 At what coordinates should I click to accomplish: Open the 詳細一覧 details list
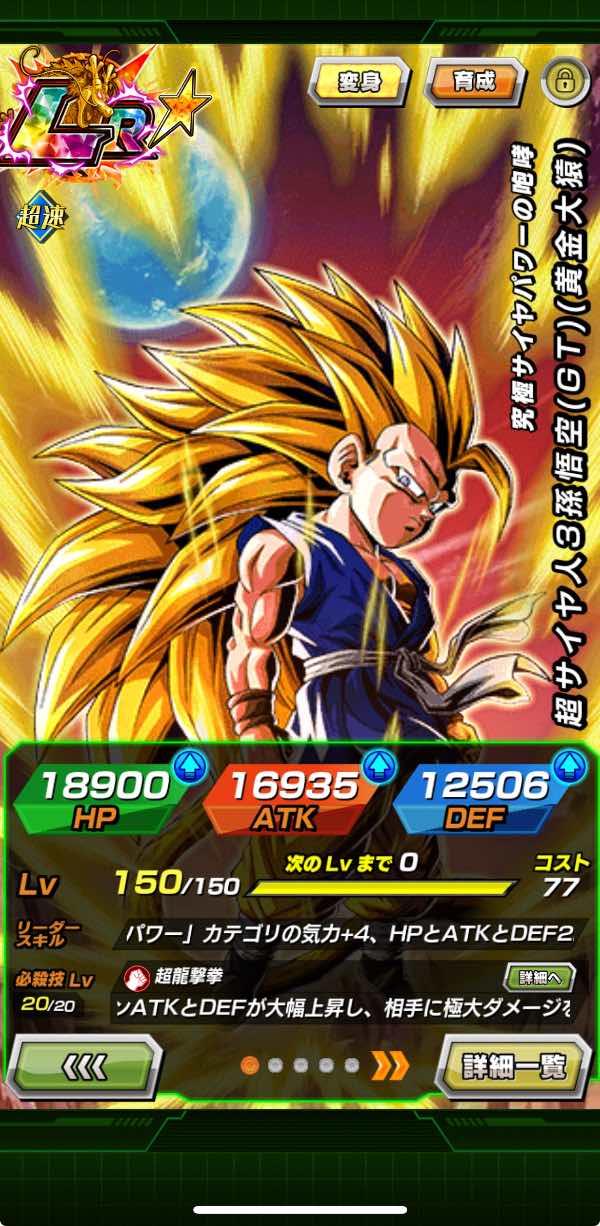(x=514, y=1067)
